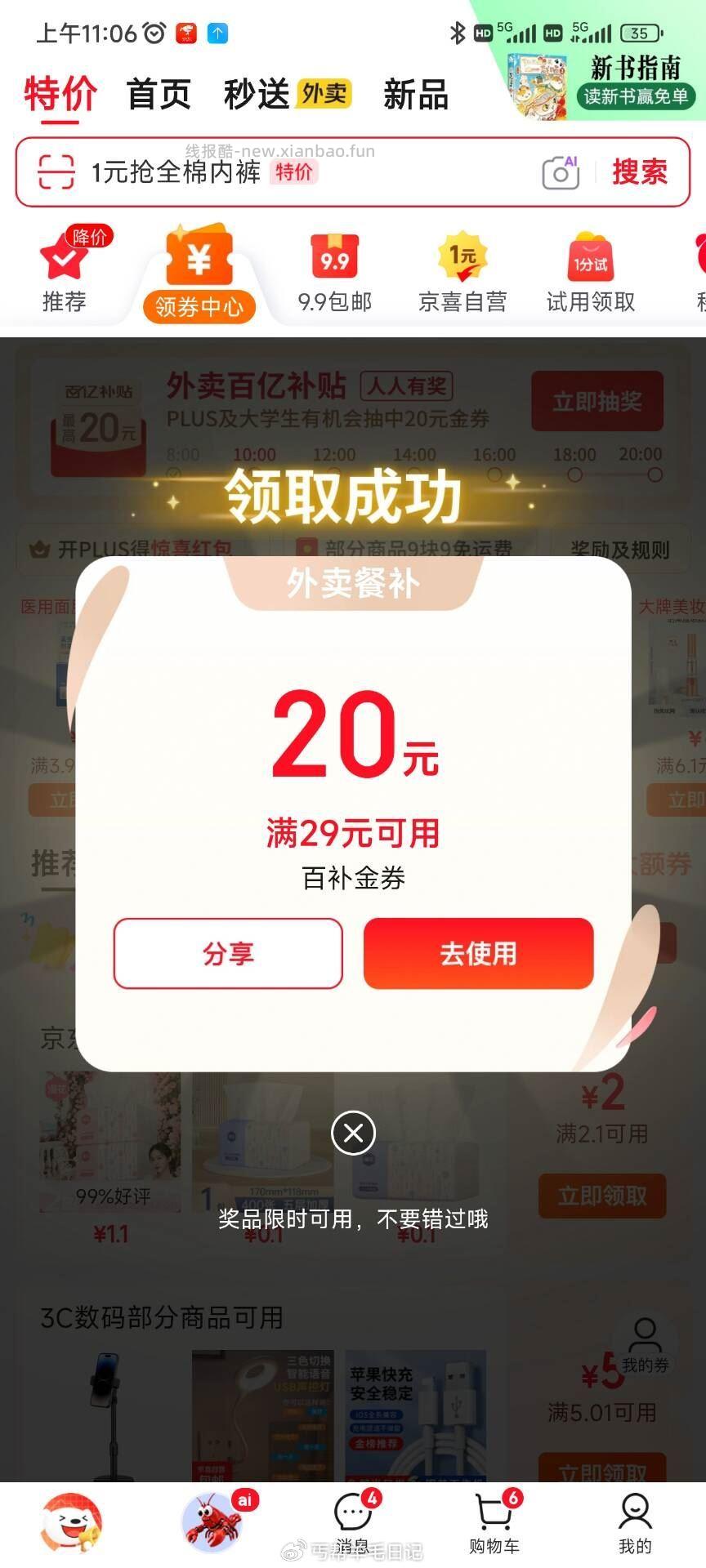Viewport: 706px width, 1568px height.
Task: Open the AI camera search icon
Action: click(559, 171)
